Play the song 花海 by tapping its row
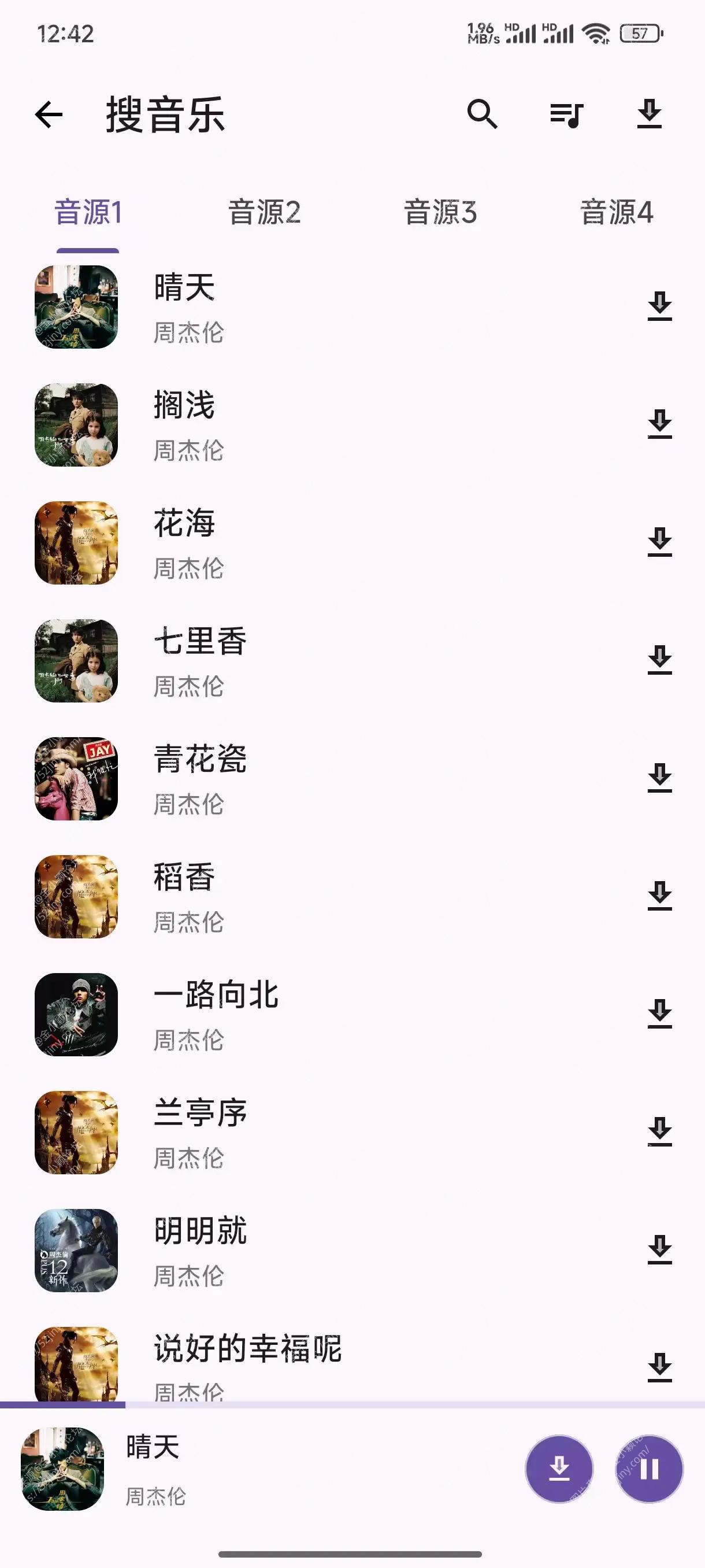The height and width of the screenshot is (1568, 705). (x=304, y=542)
